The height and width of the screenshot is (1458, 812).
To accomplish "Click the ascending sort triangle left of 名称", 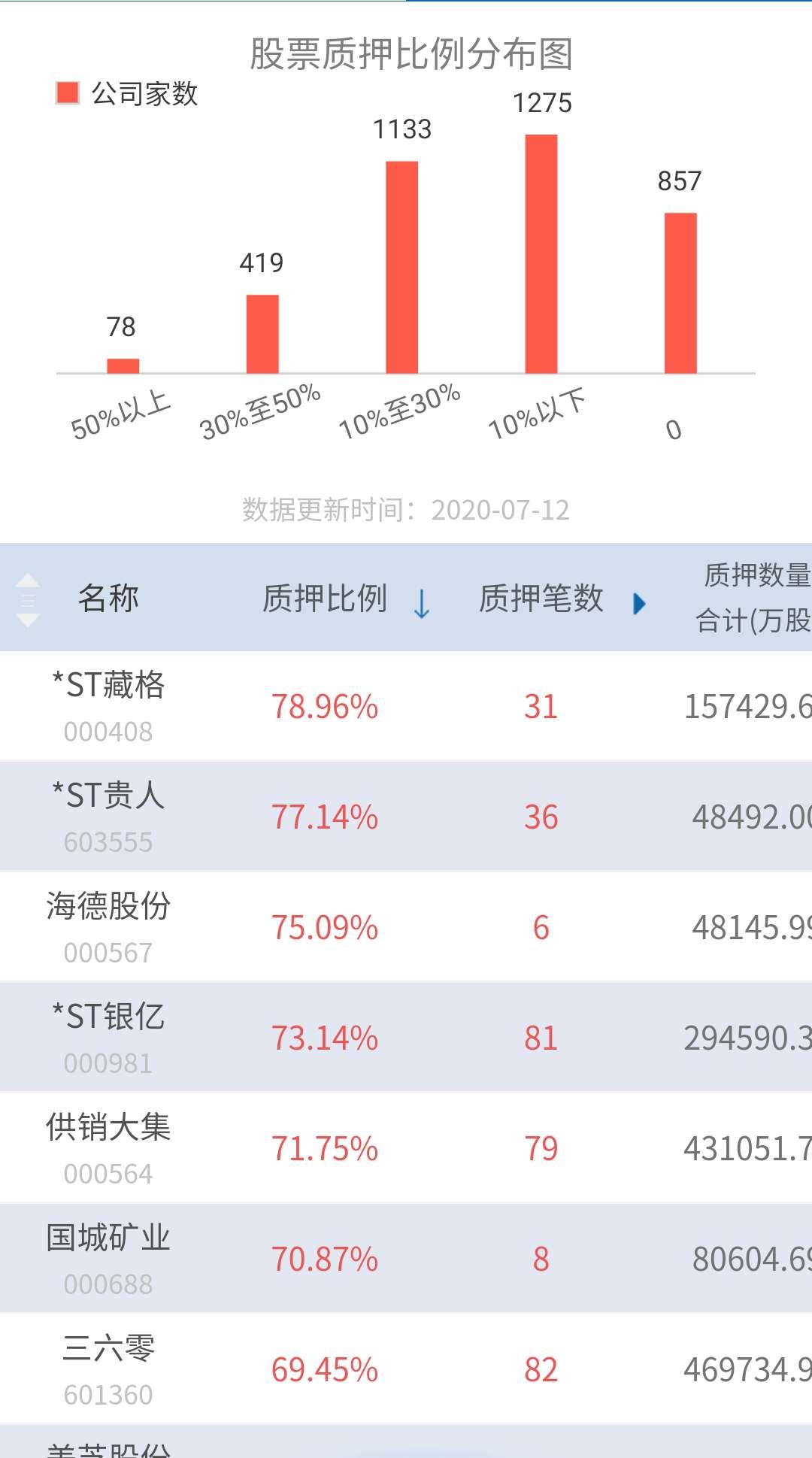I will (28, 580).
